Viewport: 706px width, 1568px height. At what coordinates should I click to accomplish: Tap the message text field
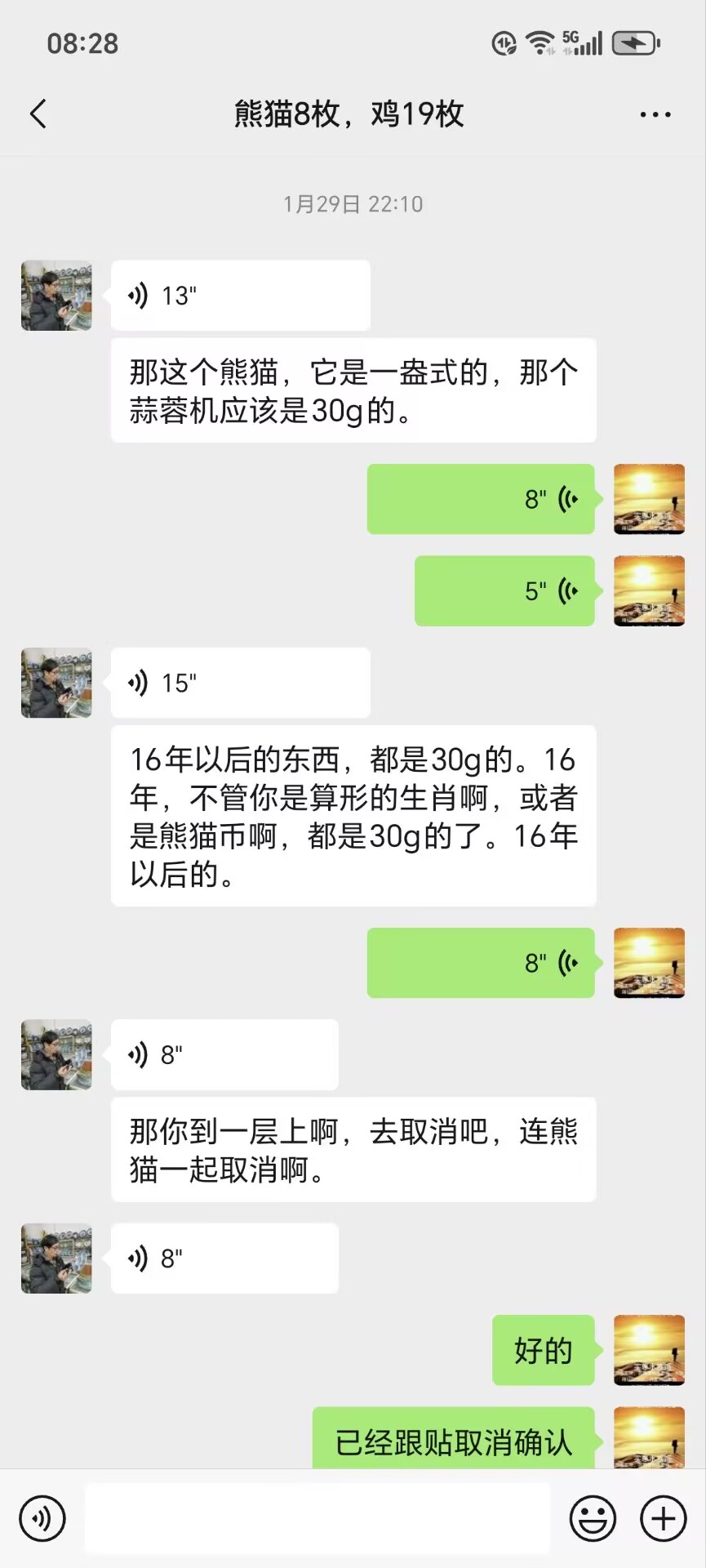pos(317,1519)
